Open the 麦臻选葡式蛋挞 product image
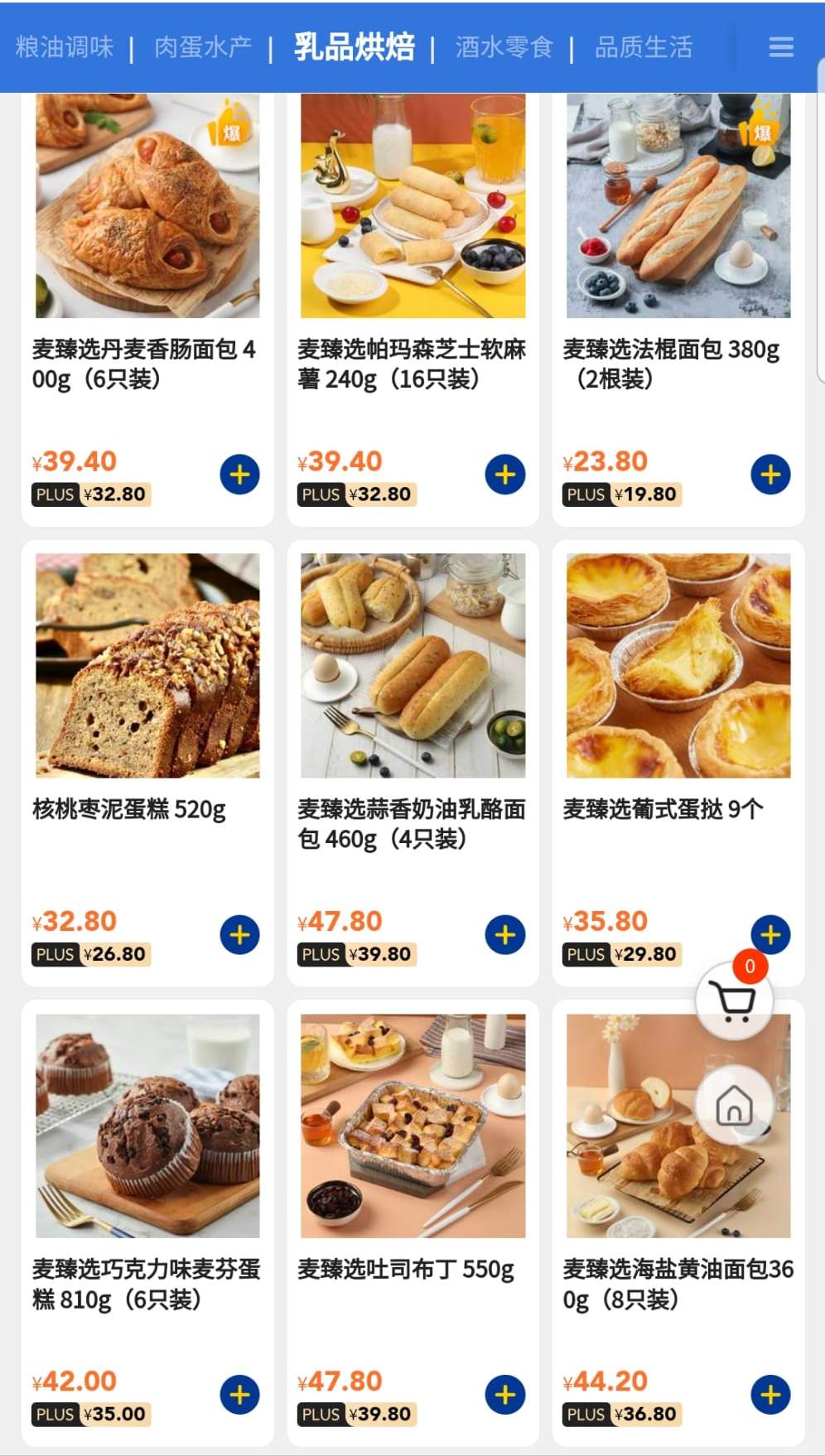This screenshot has height=1456, width=825. click(x=678, y=666)
